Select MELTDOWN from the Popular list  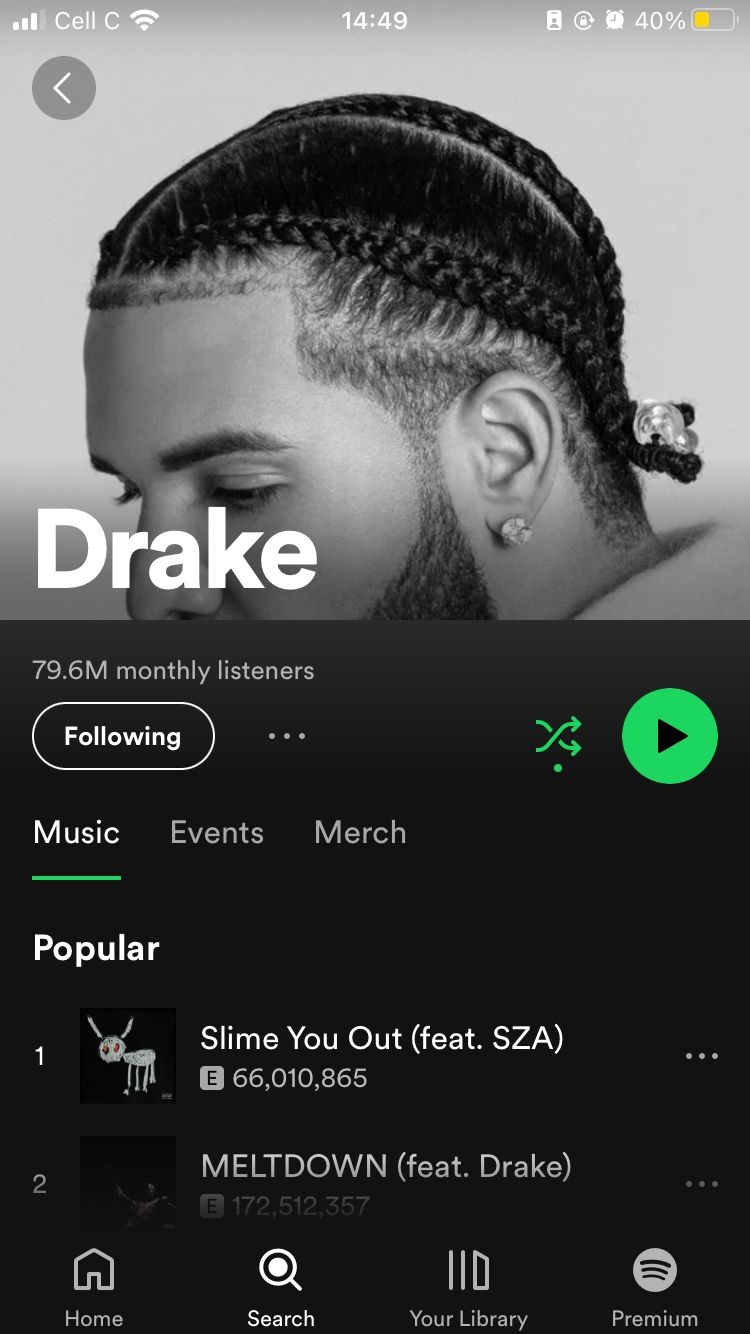point(386,1167)
